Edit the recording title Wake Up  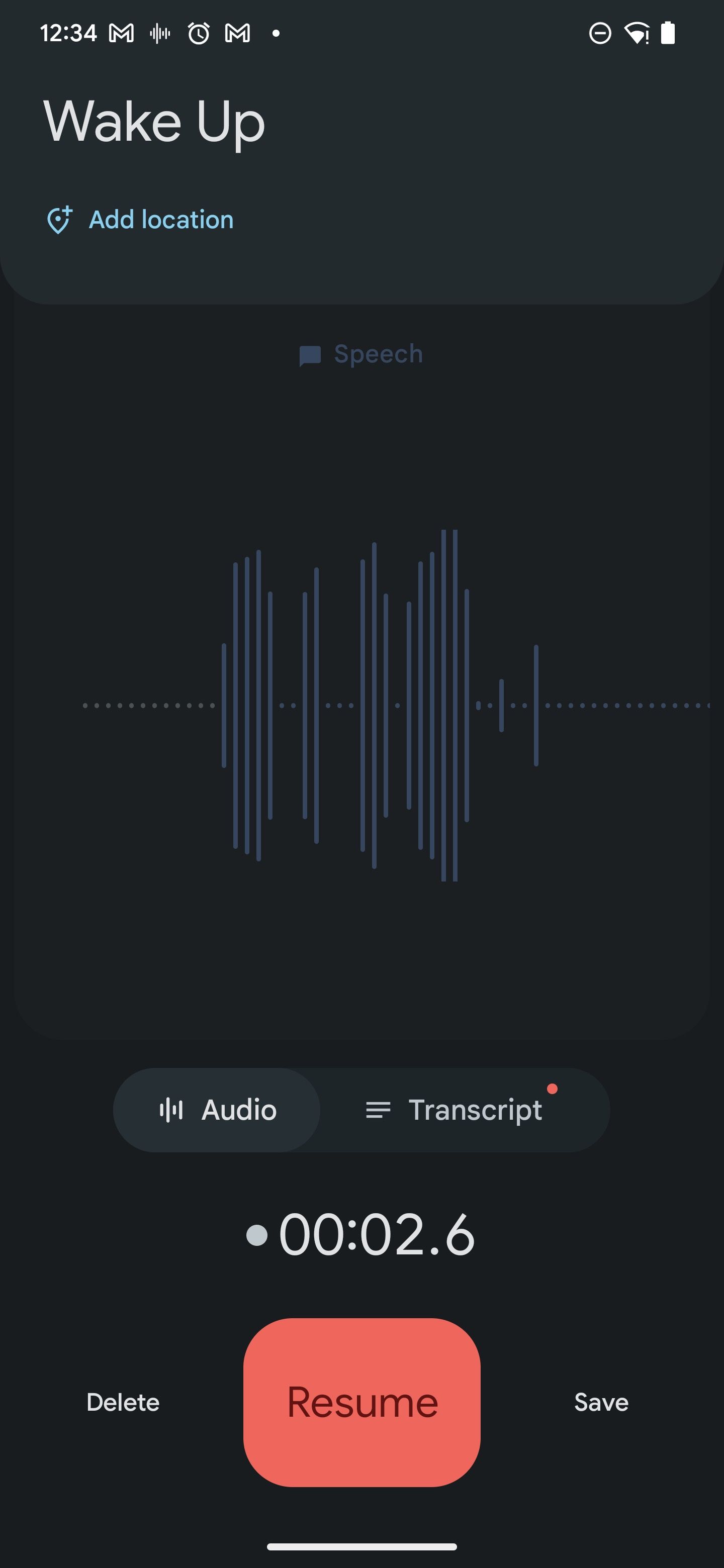[x=154, y=122]
